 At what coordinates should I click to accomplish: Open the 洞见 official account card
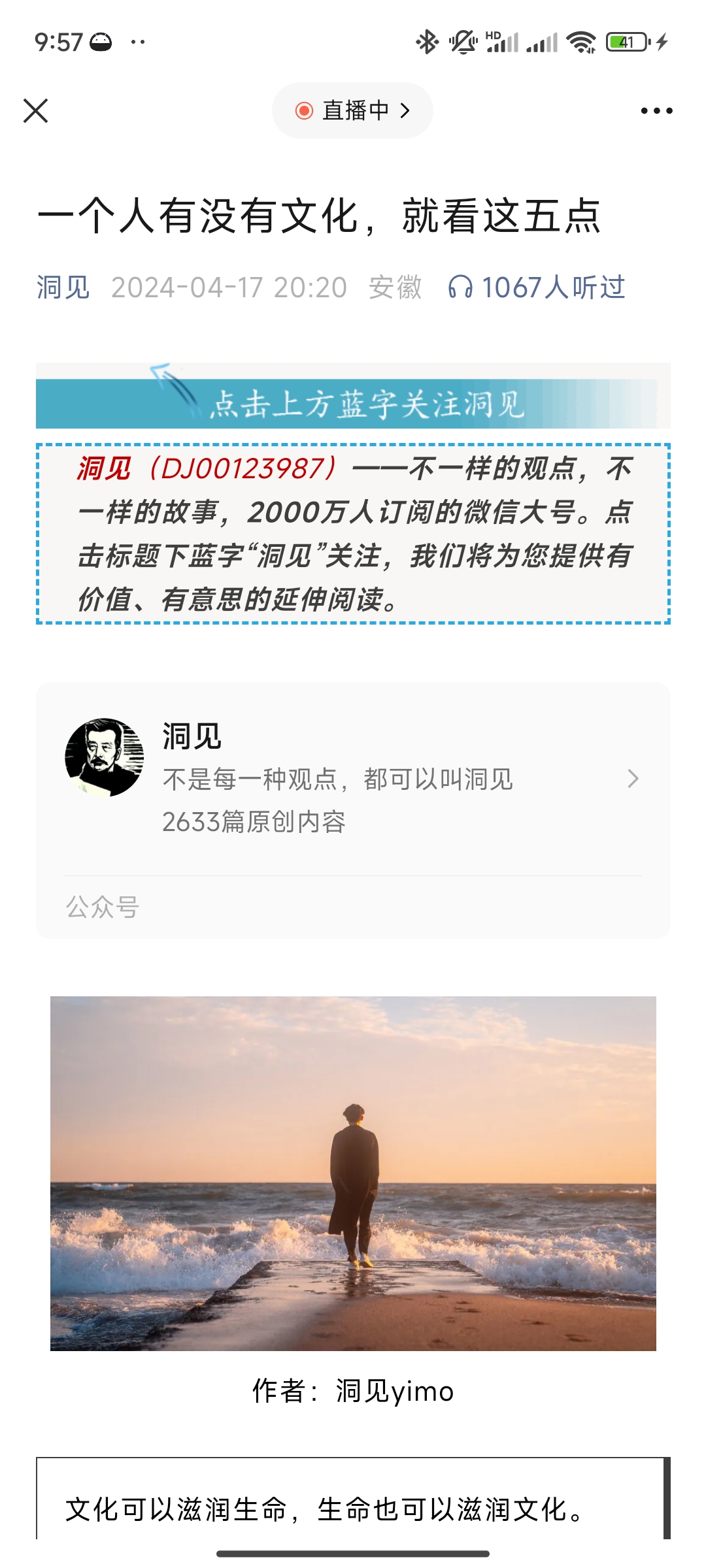[353, 779]
